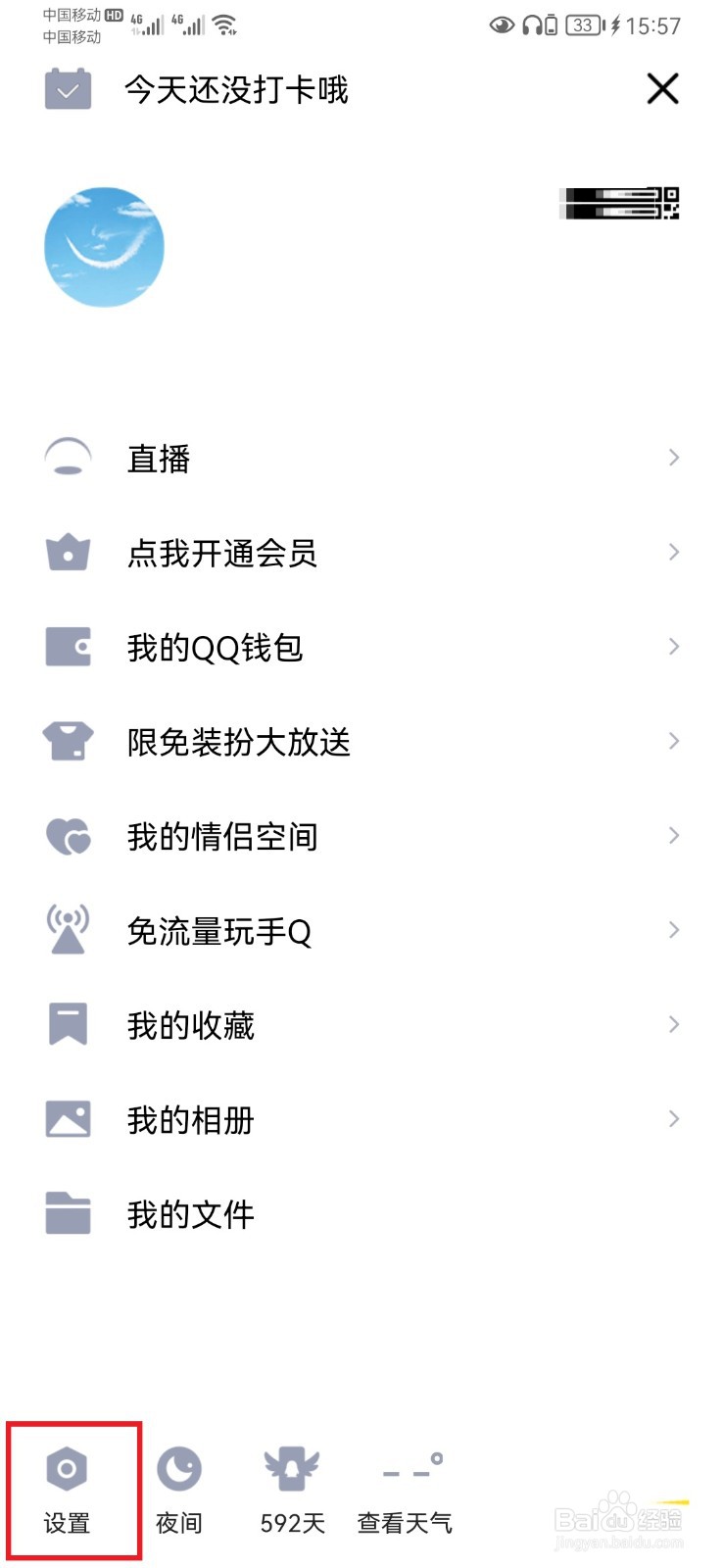Viewport: 723px width, 1568px height.
Task: Open my files via folder icon
Action: [x=67, y=1212]
